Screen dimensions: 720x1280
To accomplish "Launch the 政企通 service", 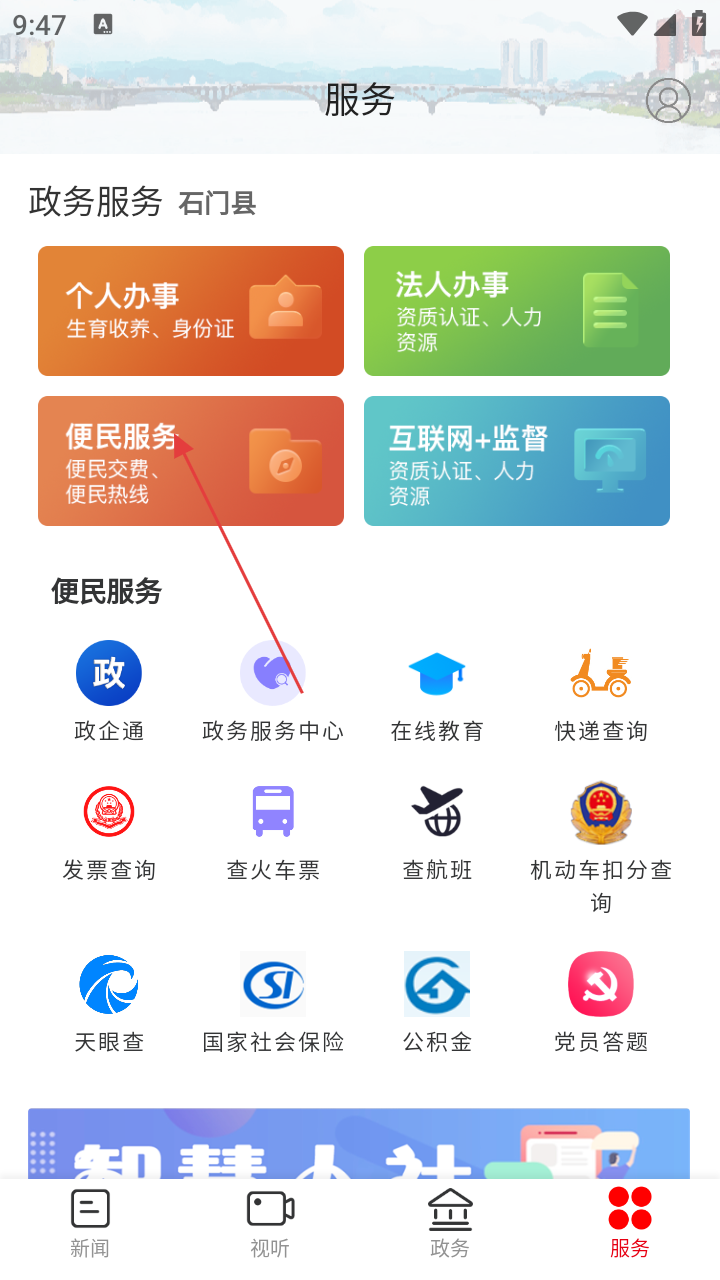I will pyautogui.click(x=109, y=691).
